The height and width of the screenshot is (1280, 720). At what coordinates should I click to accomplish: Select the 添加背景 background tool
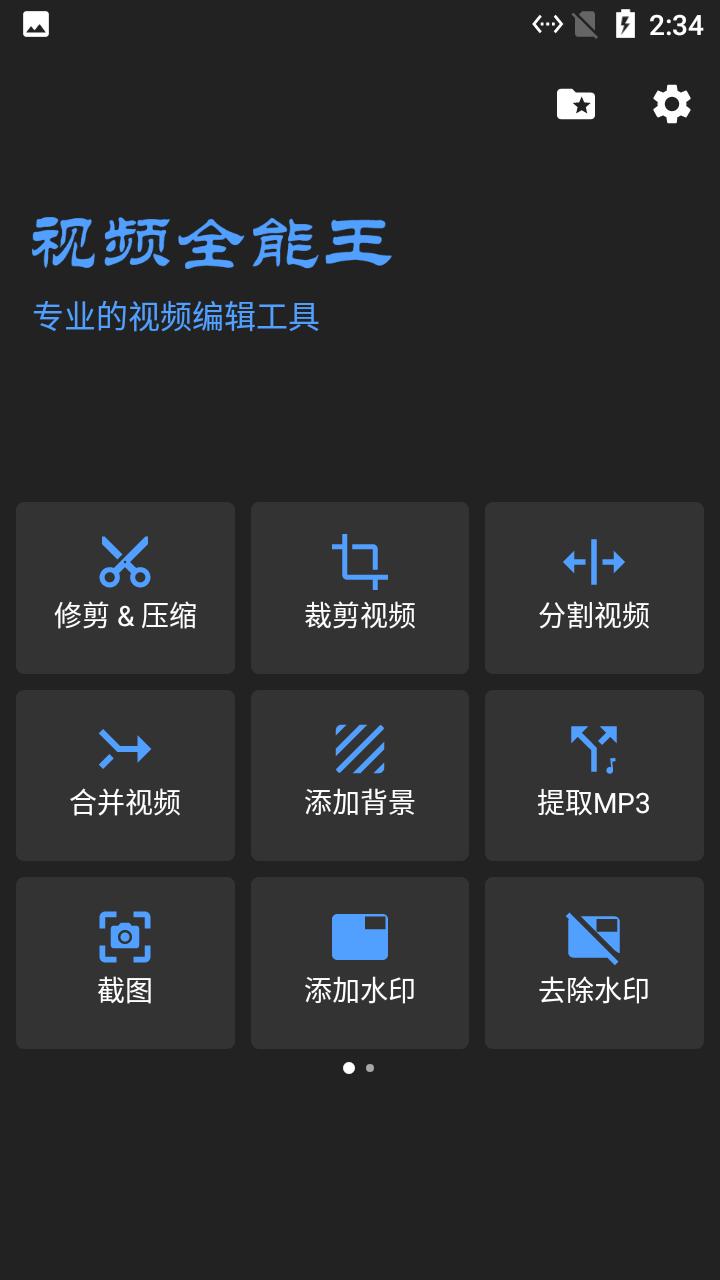pyautogui.click(x=359, y=775)
